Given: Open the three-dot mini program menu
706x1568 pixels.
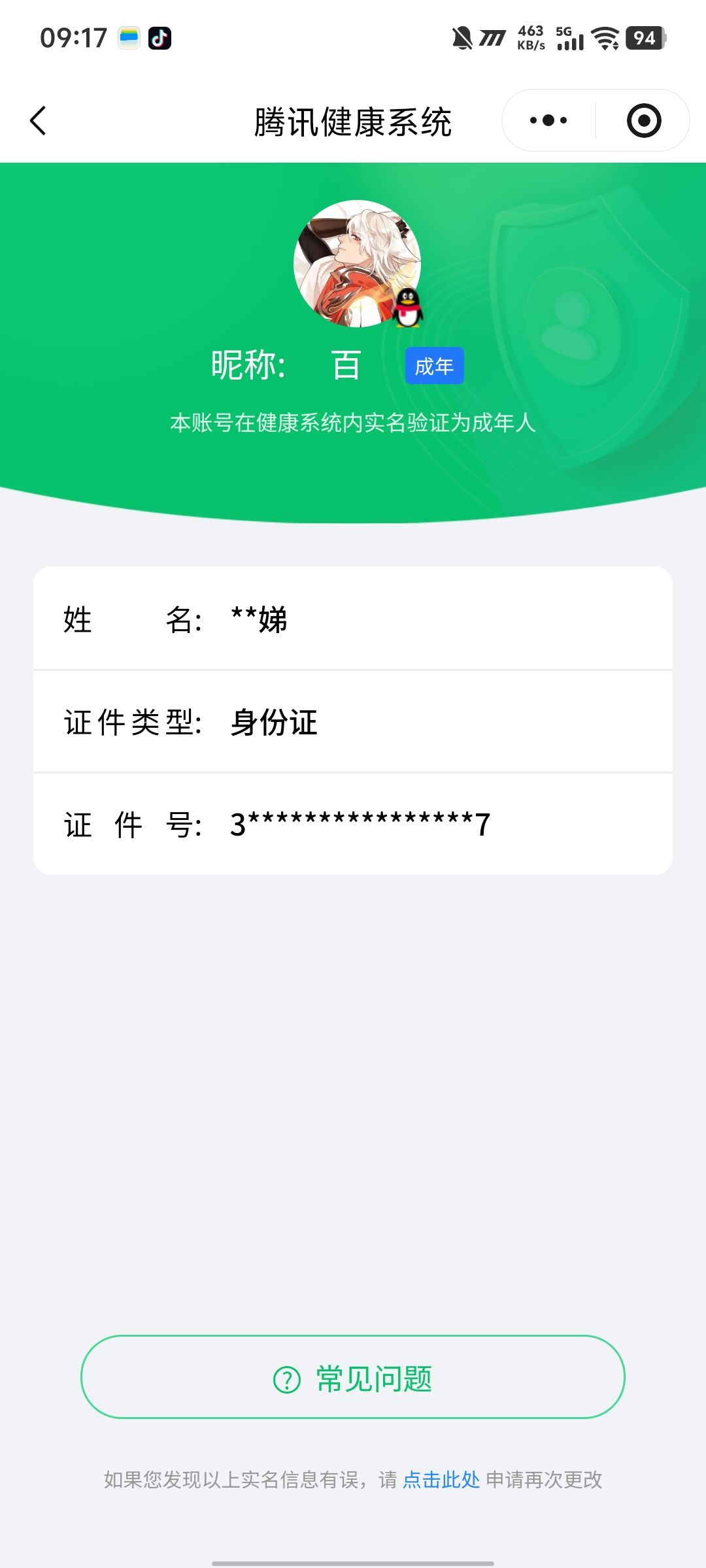Looking at the screenshot, I should pos(547,120).
